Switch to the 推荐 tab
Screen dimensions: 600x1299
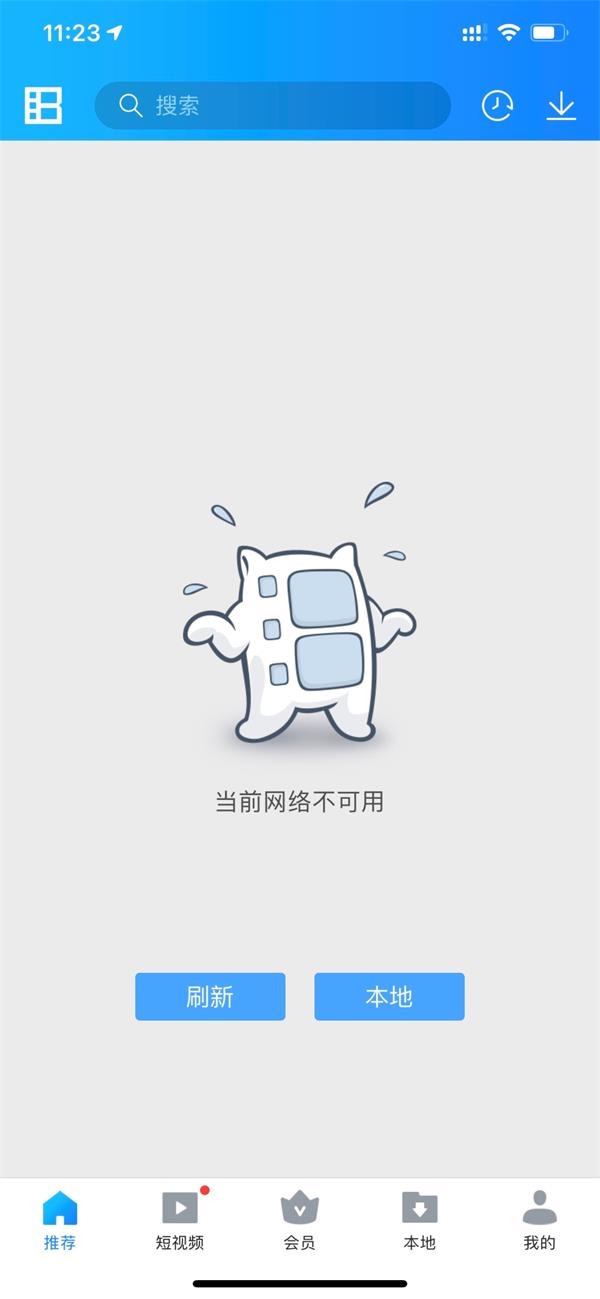click(x=60, y=1221)
